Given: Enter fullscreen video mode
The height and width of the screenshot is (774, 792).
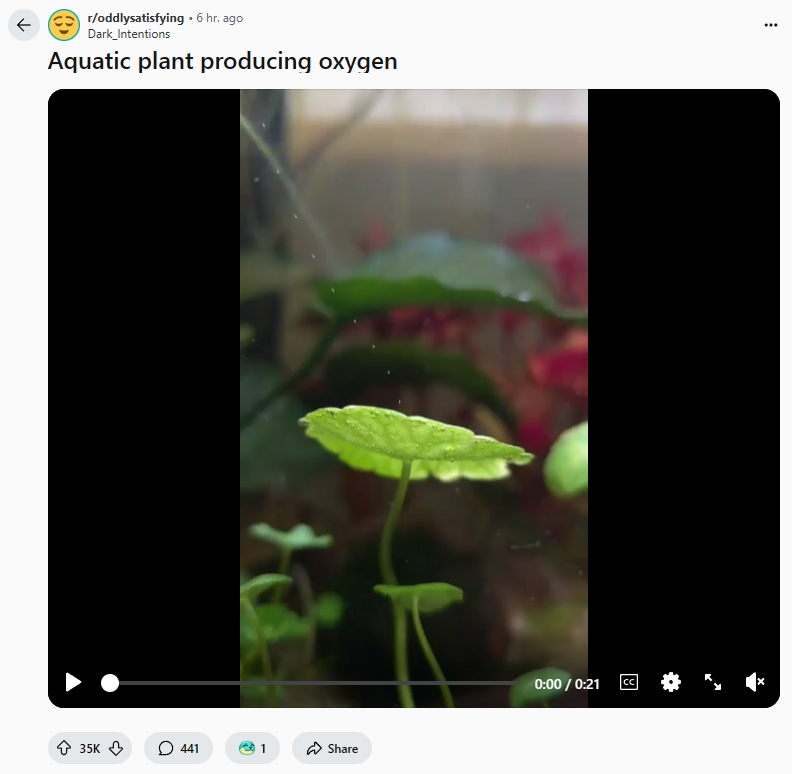Looking at the screenshot, I should tap(713, 682).
